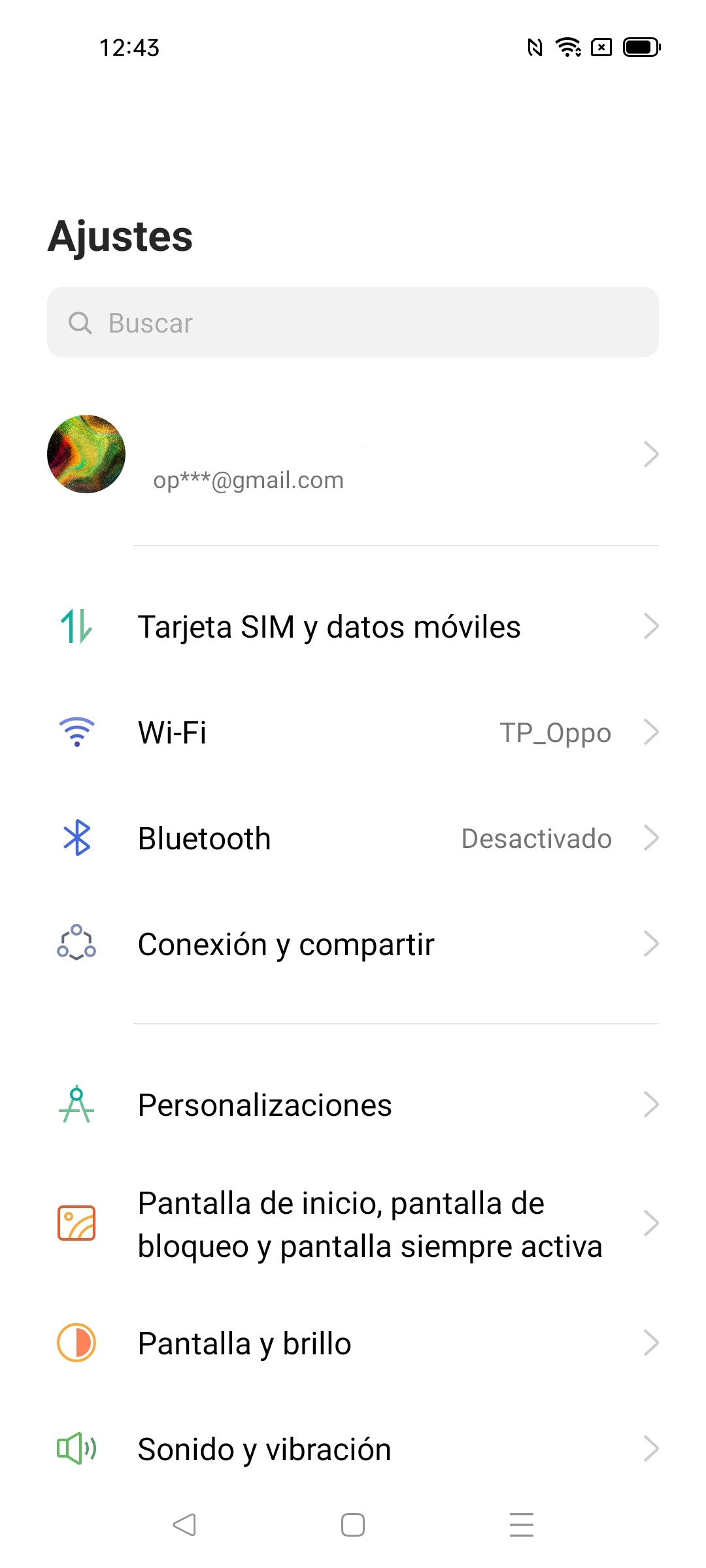The width and height of the screenshot is (706, 1568).
Task: Open Pantalla y brillo
Action: [353, 1343]
